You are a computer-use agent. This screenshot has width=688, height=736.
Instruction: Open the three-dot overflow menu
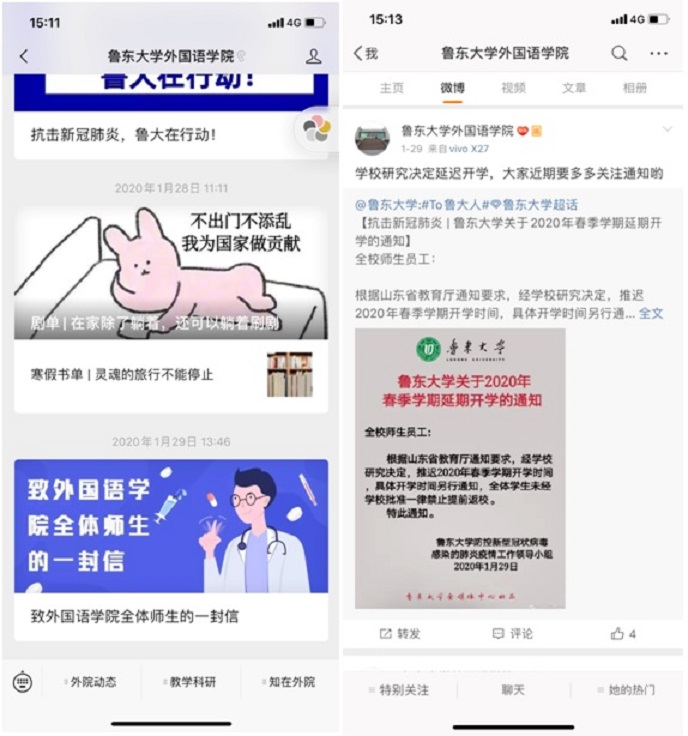pyautogui.click(x=658, y=53)
